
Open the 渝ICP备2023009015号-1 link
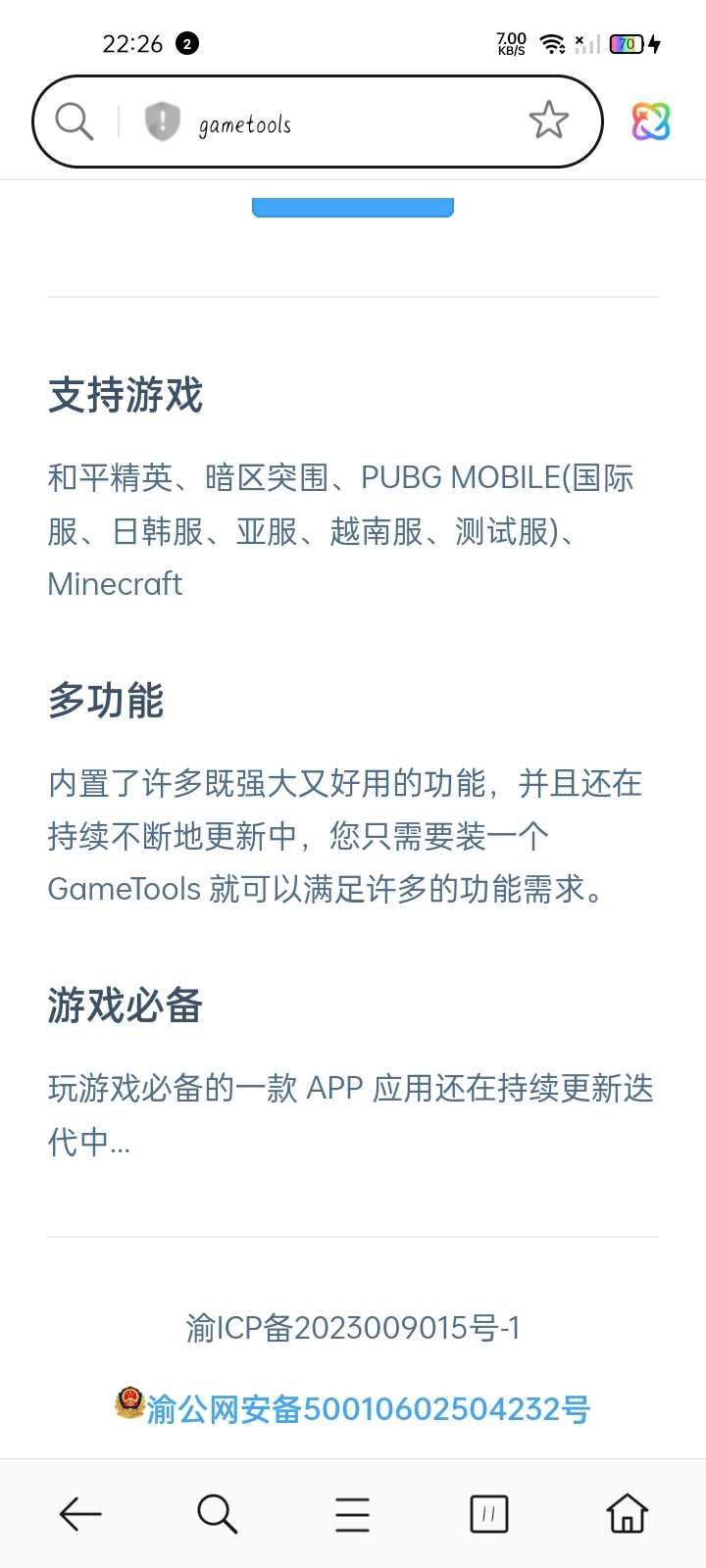[x=353, y=1328]
